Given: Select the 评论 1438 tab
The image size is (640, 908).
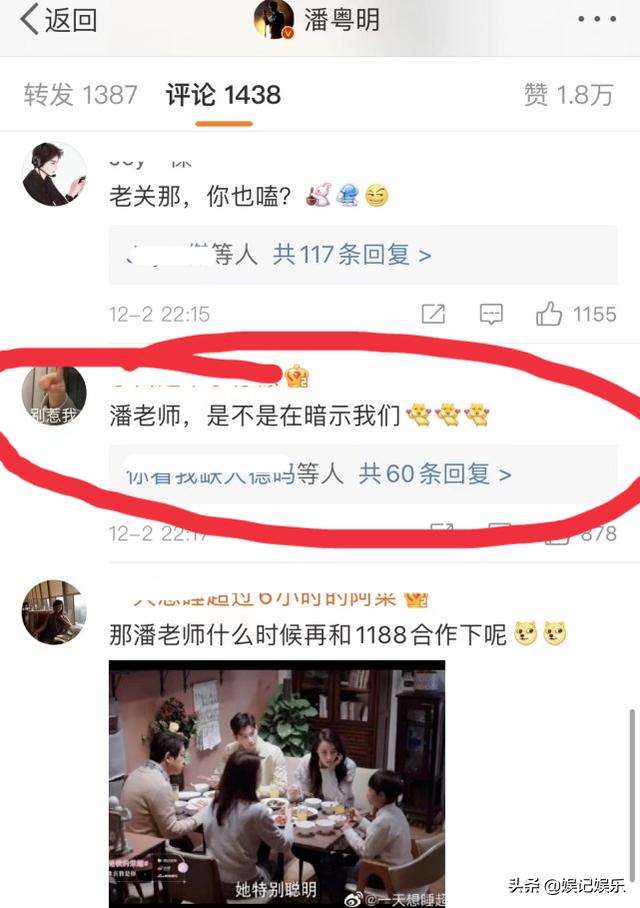Looking at the screenshot, I should click(223, 95).
